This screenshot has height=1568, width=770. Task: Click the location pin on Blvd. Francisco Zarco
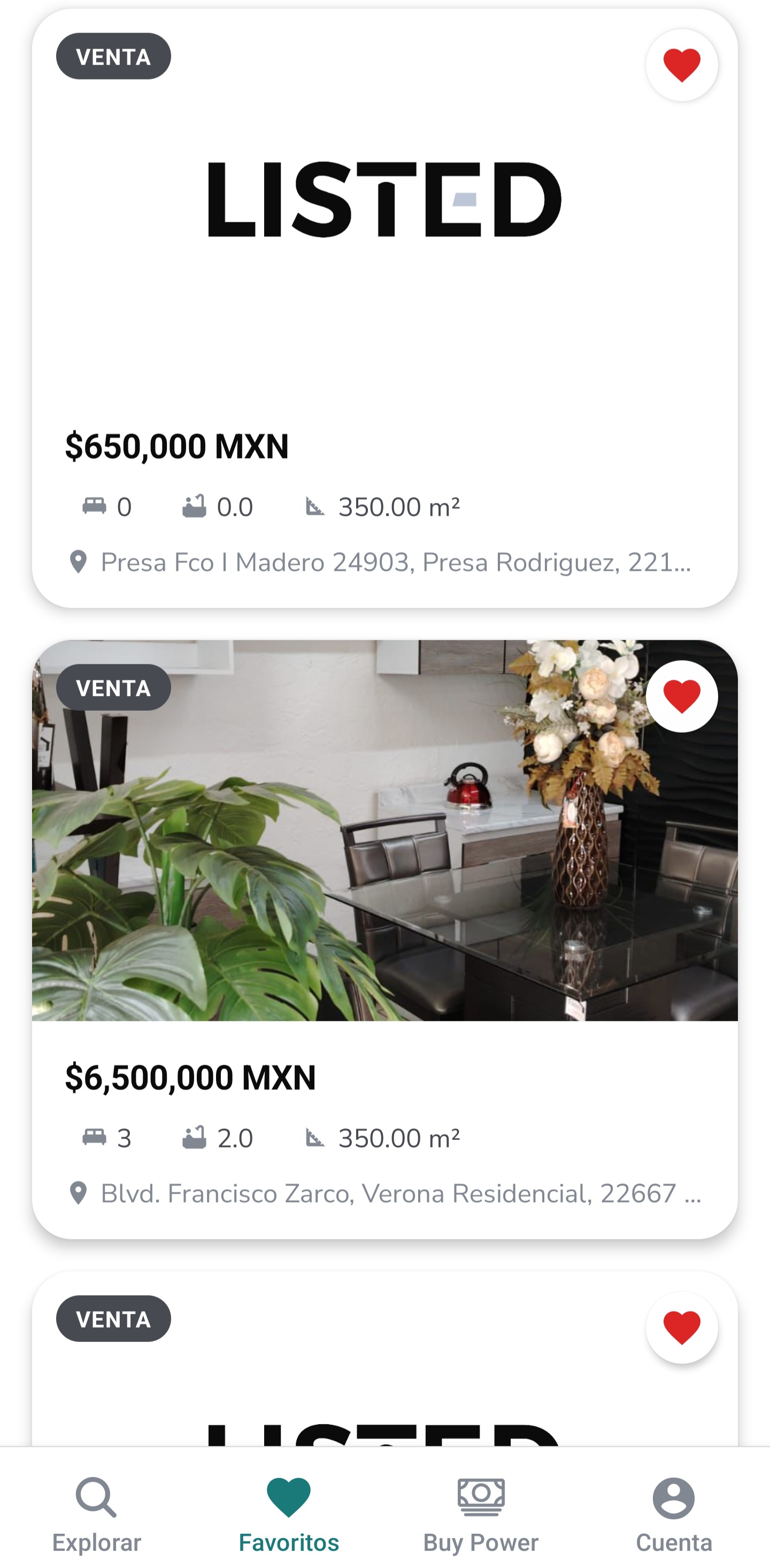click(79, 1194)
